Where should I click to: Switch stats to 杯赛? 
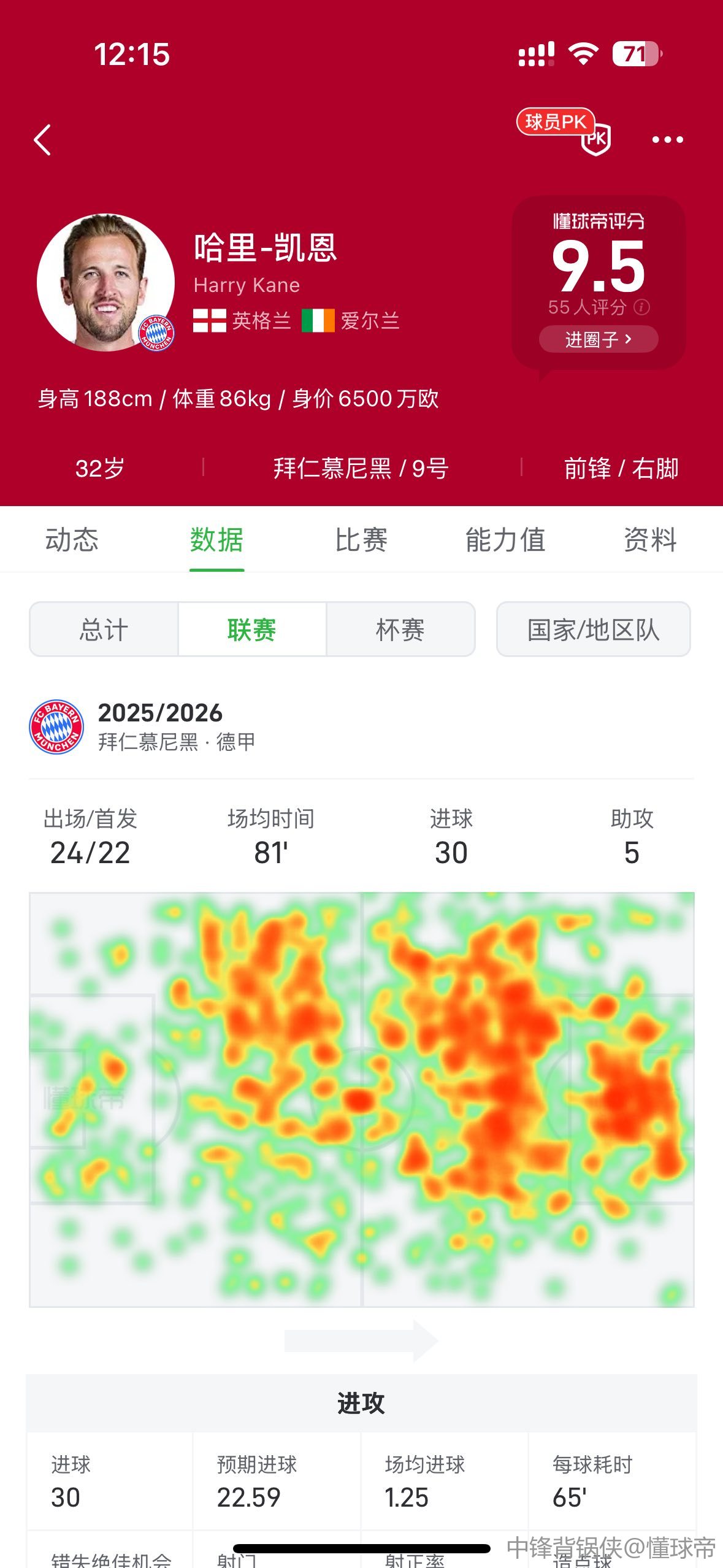[400, 629]
